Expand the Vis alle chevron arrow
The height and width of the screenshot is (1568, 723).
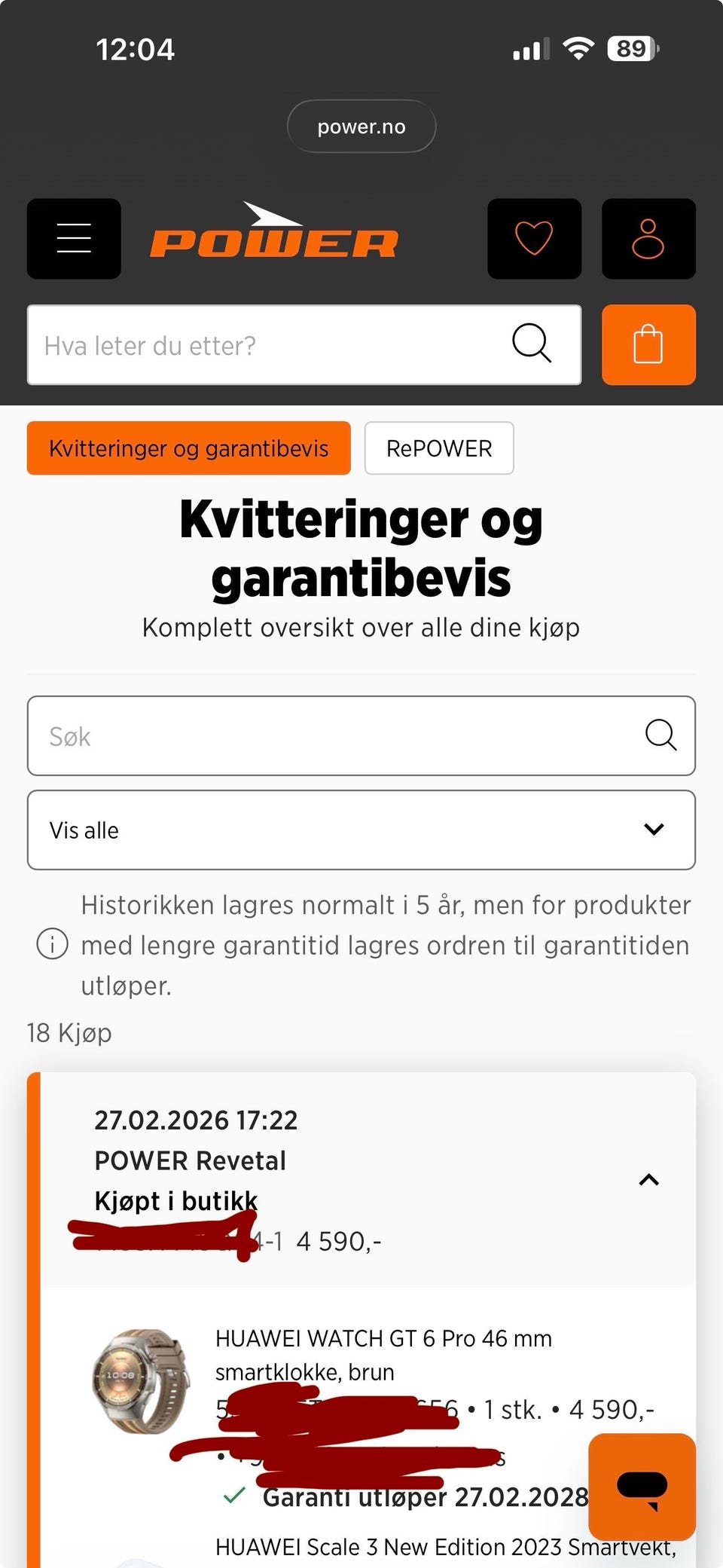[x=652, y=830]
